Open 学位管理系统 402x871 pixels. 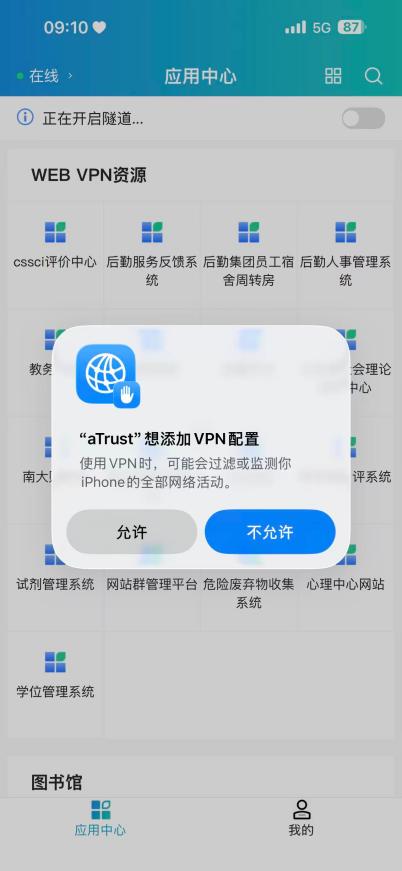(55, 683)
